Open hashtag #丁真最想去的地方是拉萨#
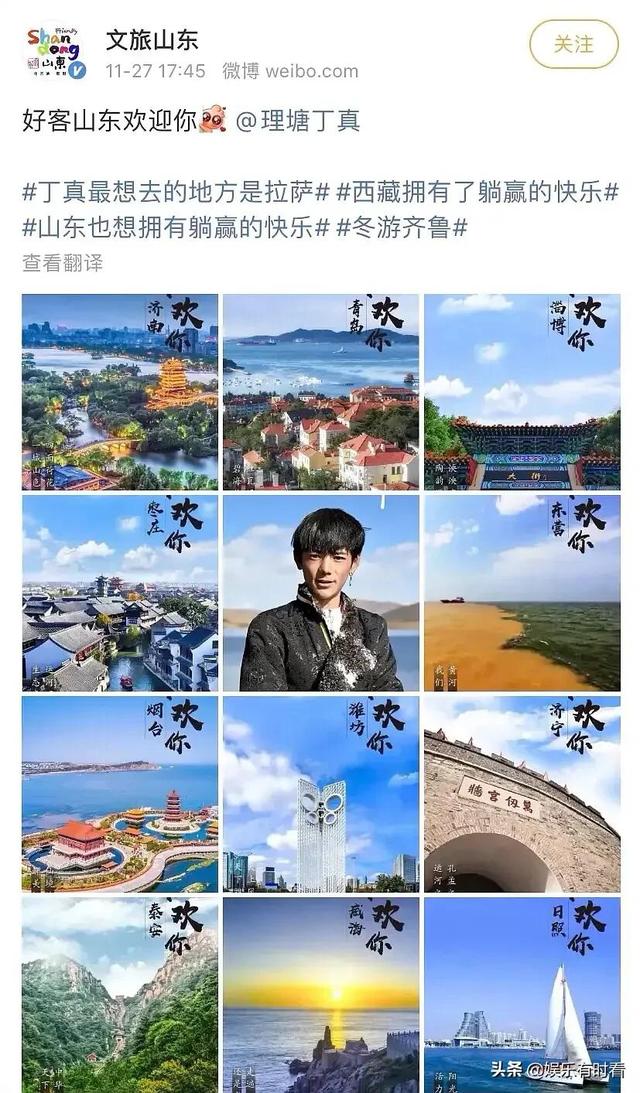The image size is (640, 1093). click(x=176, y=191)
